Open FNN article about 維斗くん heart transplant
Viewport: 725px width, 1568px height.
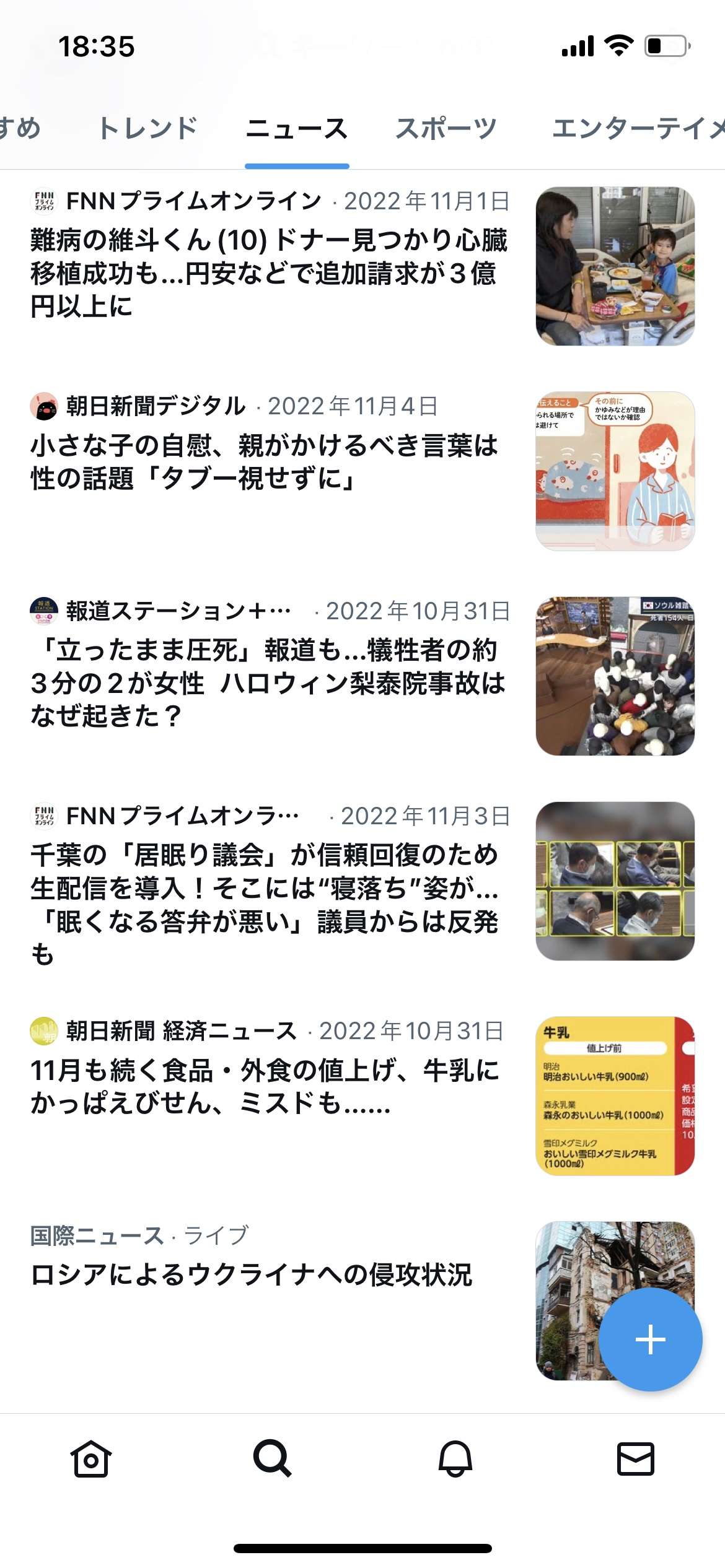click(x=269, y=272)
